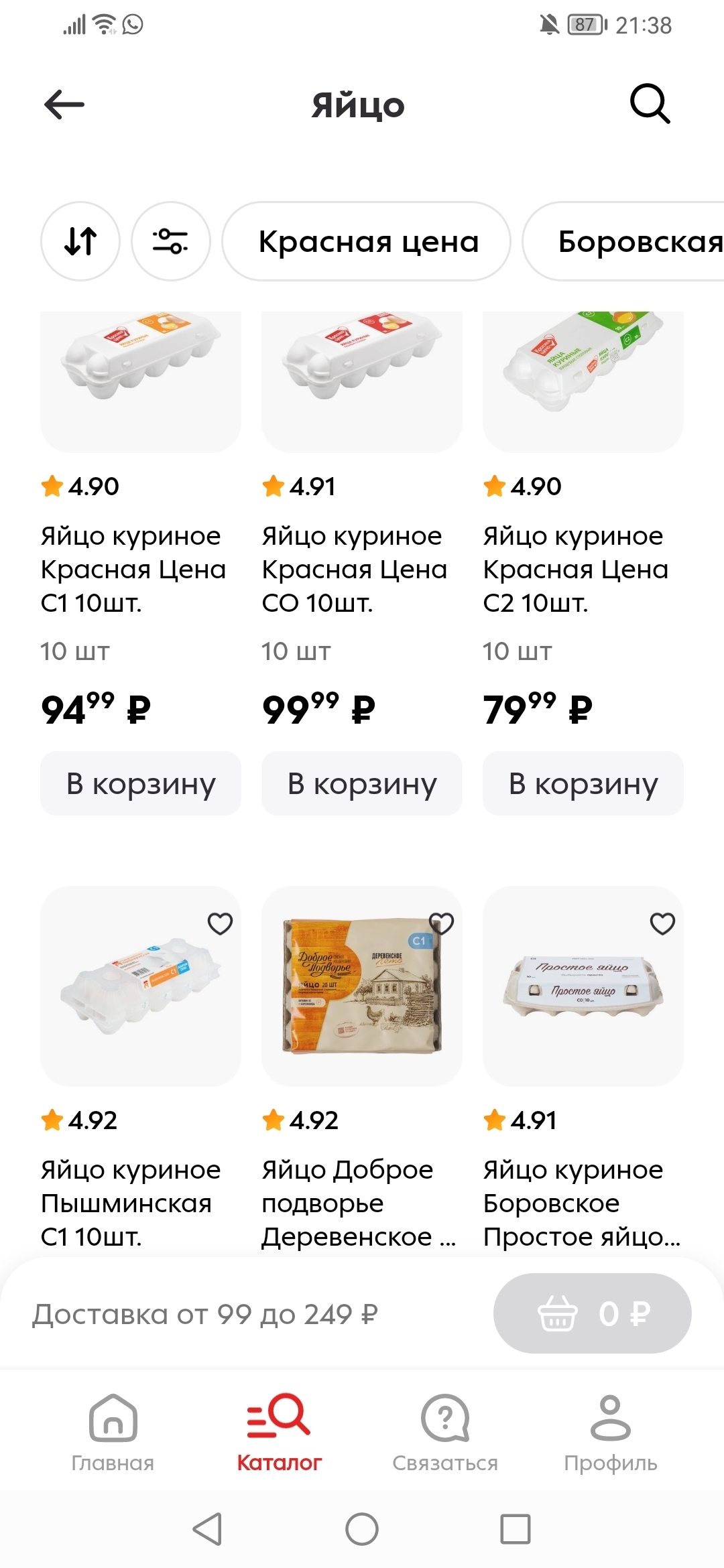Add Красная Цена С2 eggs to cart

pos(583,783)
